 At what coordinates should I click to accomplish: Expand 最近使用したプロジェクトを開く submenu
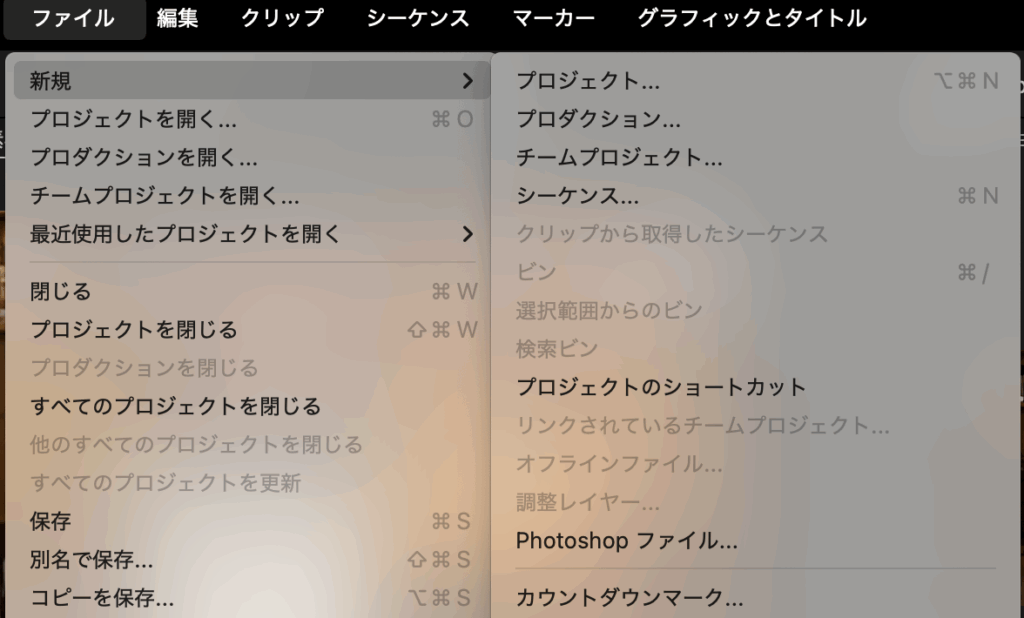point(185,235)
